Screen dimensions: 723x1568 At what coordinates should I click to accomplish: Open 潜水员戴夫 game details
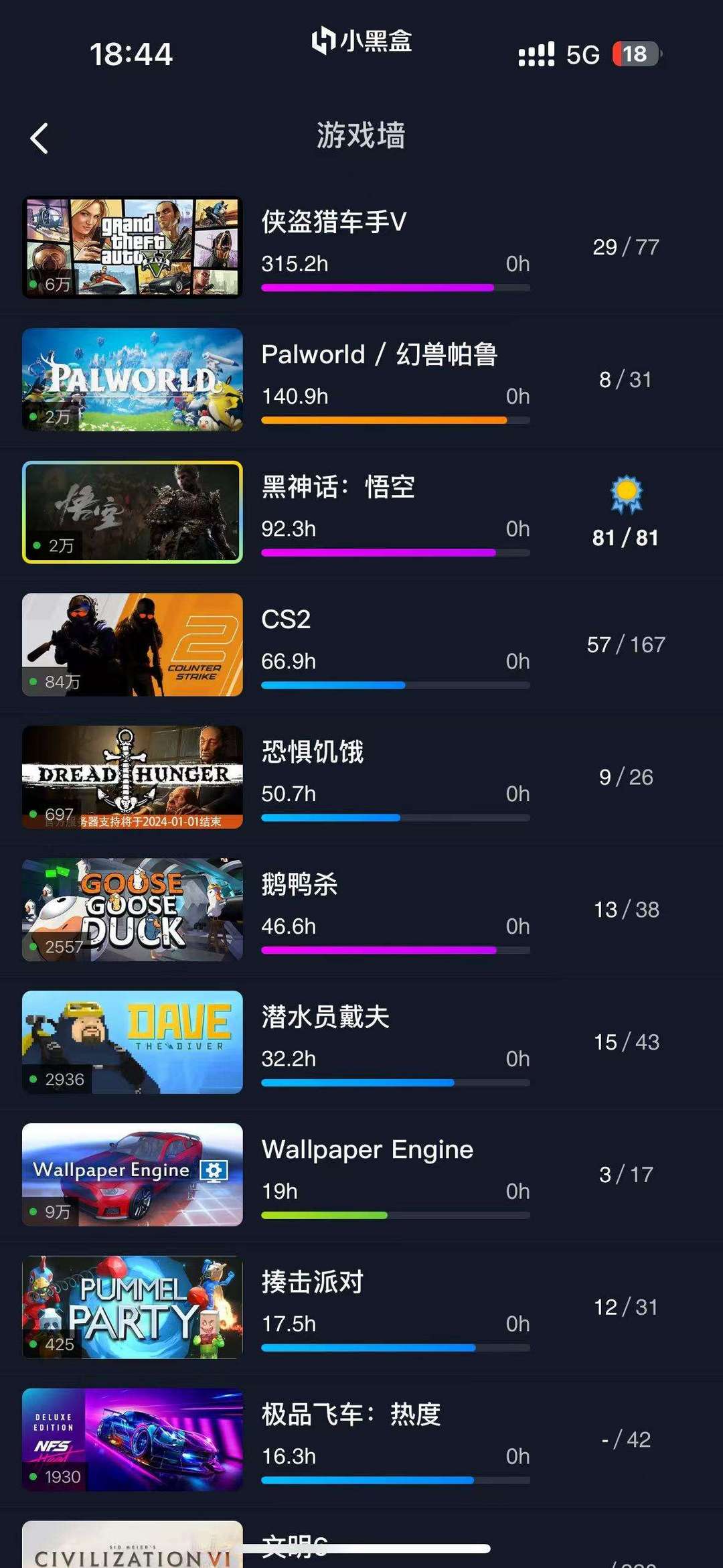point(361,1043)
